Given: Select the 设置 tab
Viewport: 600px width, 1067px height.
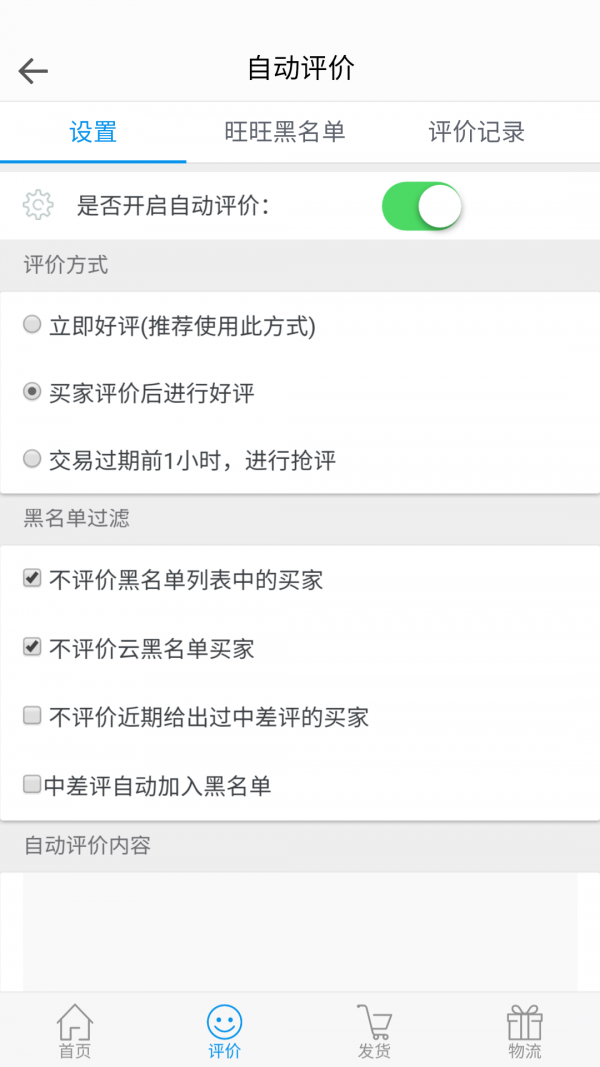Looking at the screenshot, I should [x=93, y=132].
